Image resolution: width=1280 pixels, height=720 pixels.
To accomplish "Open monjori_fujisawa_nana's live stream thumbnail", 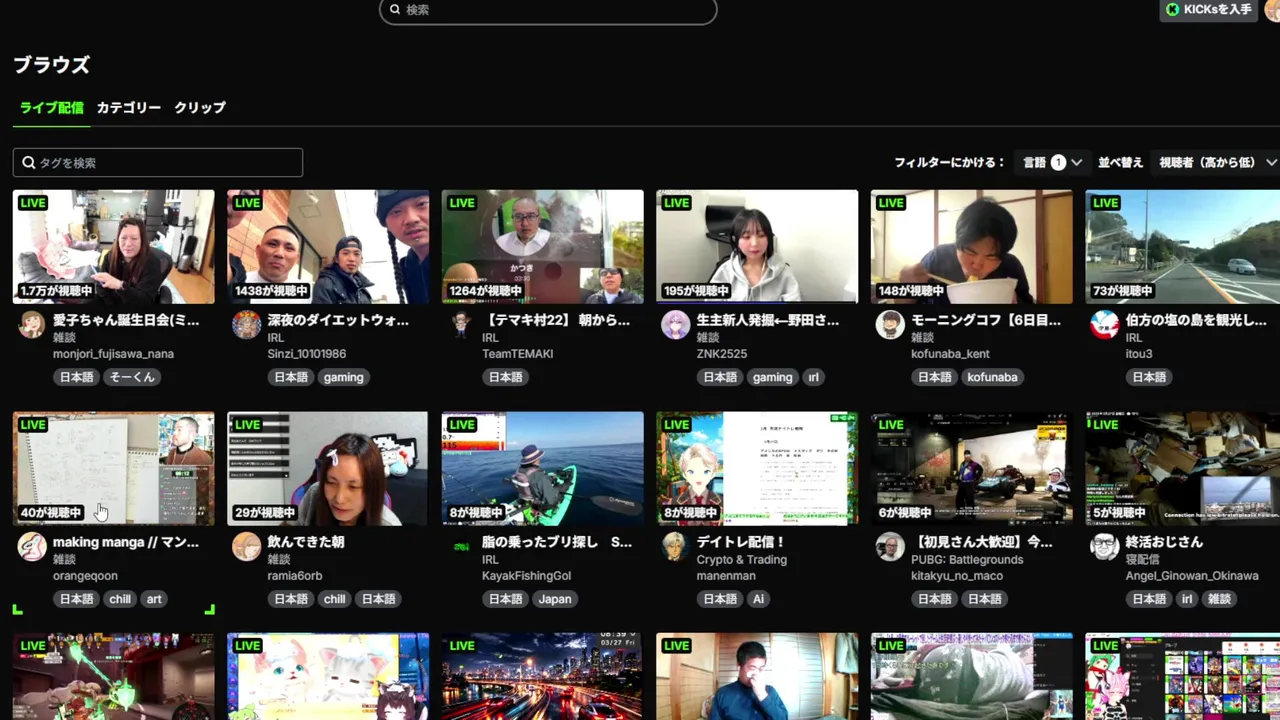I will pos(113,247).
